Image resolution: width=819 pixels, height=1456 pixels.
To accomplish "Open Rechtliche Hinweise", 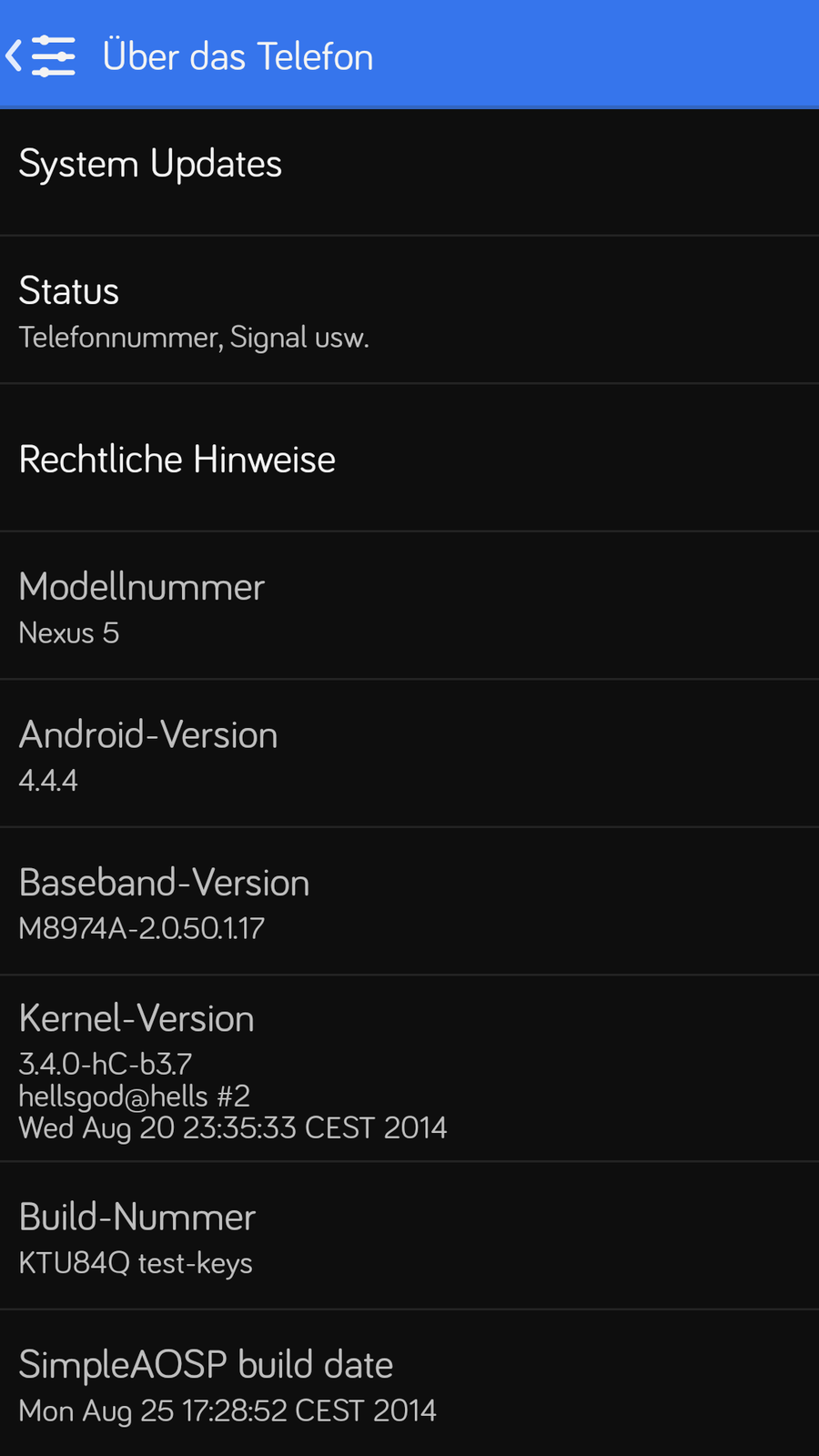I will click(x=409, y=459).
